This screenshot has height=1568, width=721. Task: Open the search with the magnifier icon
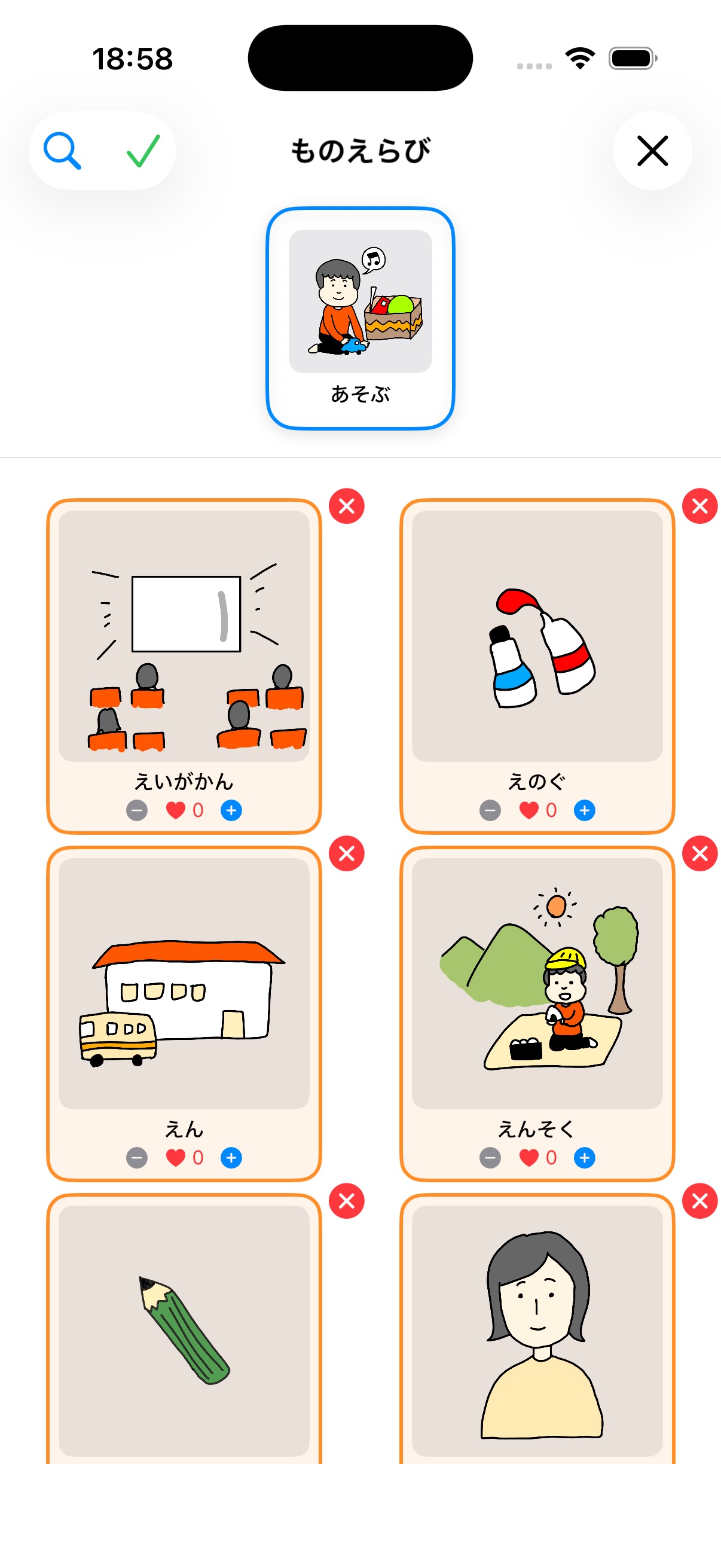point(63,151)
